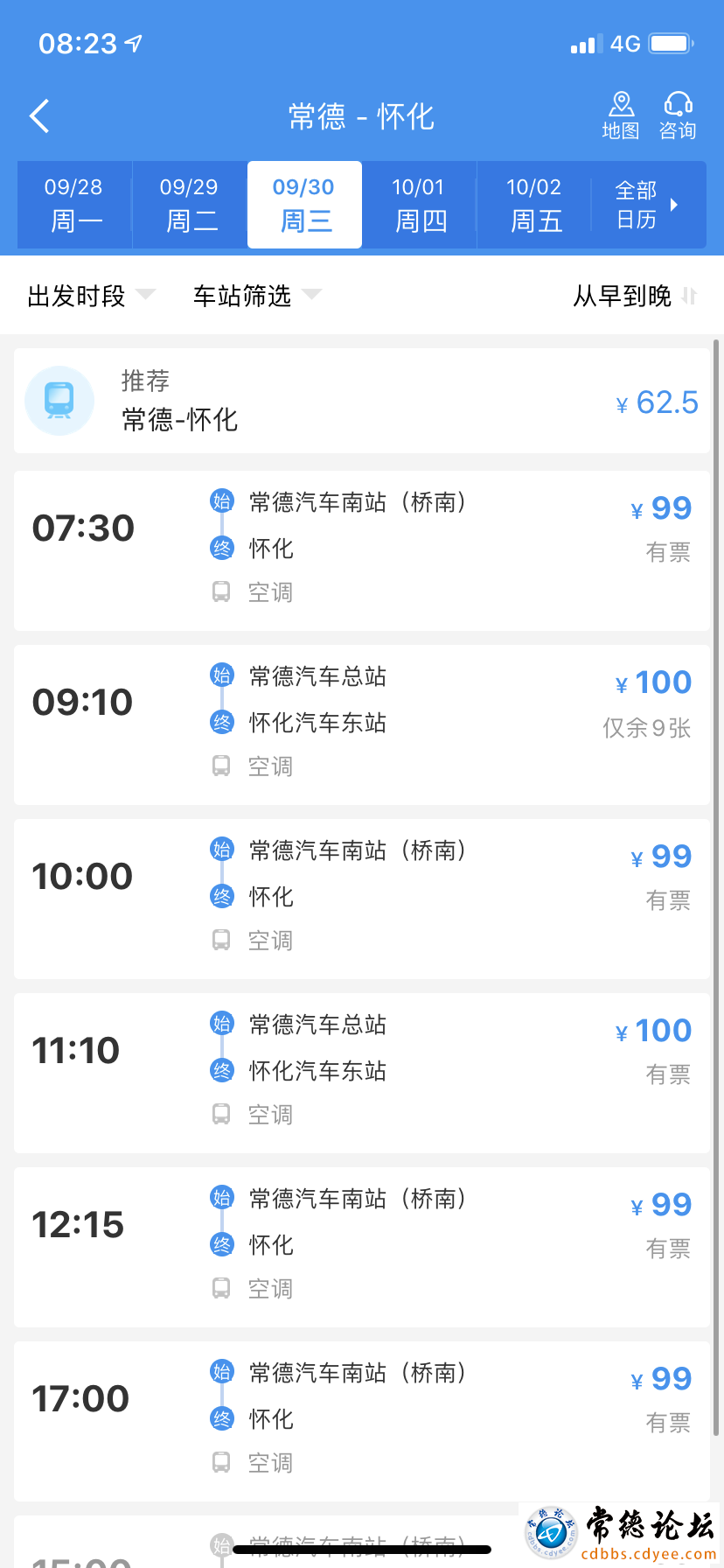The image size is (724, 1568).
Task: Choose the 09:10 bus with 9 tickets left
Action: [362, 724]
